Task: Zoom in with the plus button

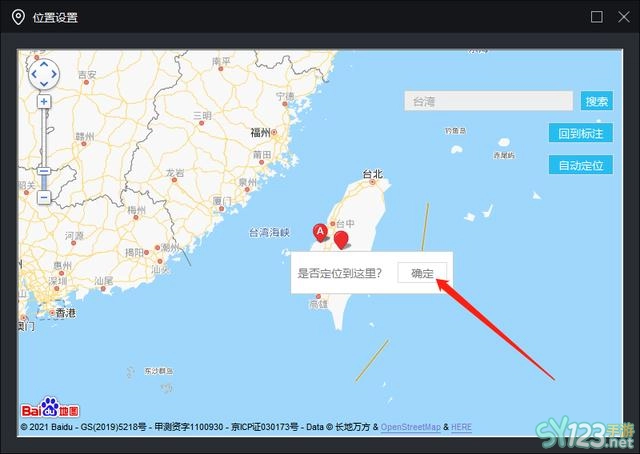Action: 44,101
